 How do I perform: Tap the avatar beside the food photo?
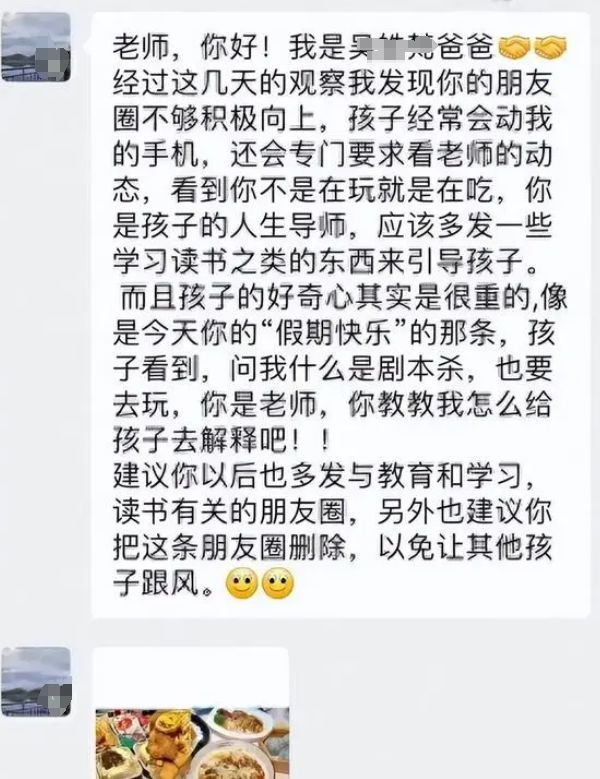(37, 680)
